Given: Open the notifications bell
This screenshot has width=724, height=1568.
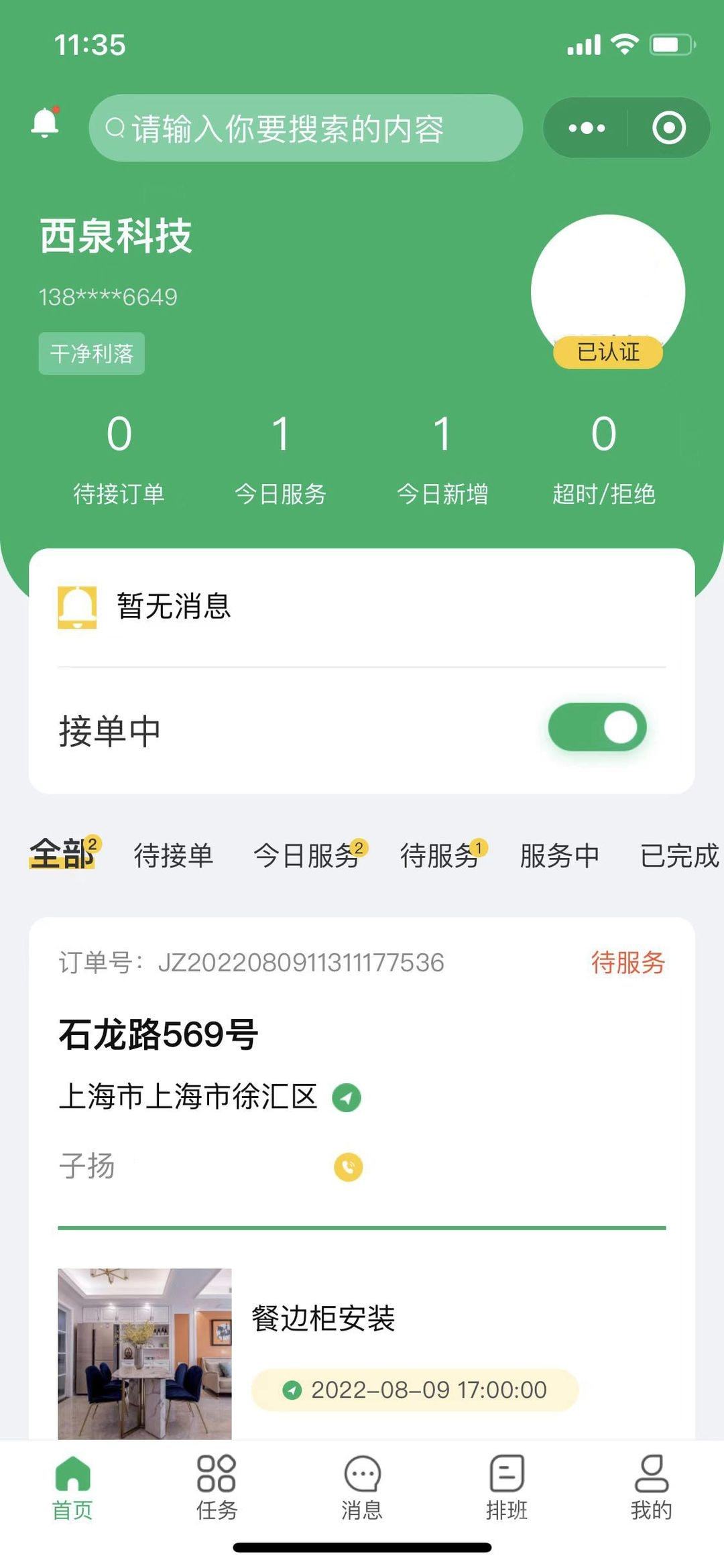Looking at the screenshot, I should pyautogui.click(x=46, y=124).
